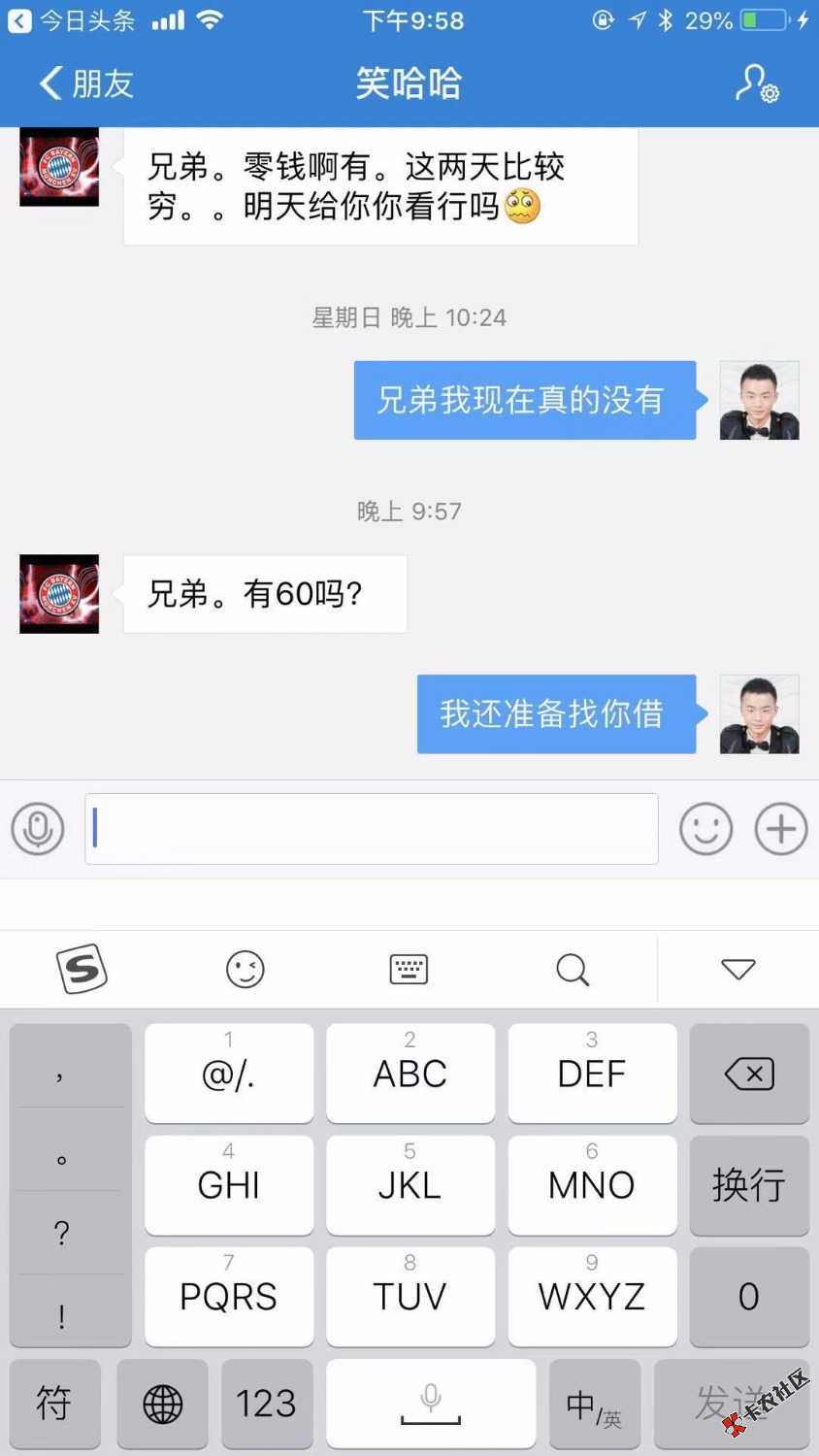This screenshot has height=1456, width=819.
Task: Focus the message text field
Action: (372, 829)
